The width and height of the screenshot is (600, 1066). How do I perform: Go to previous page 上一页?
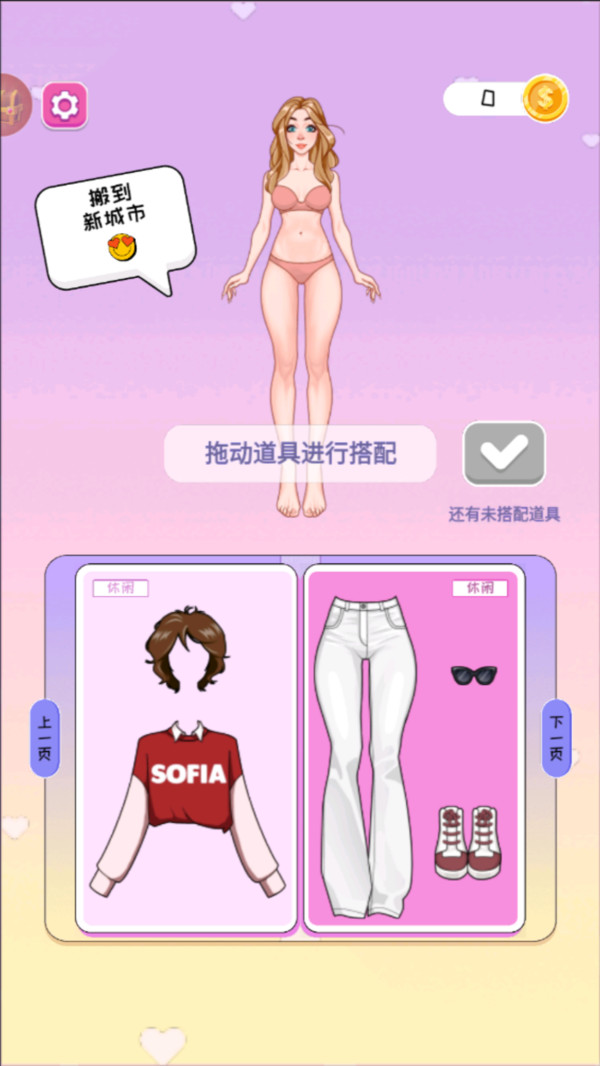pyautogui.click(x=45, y=739)
